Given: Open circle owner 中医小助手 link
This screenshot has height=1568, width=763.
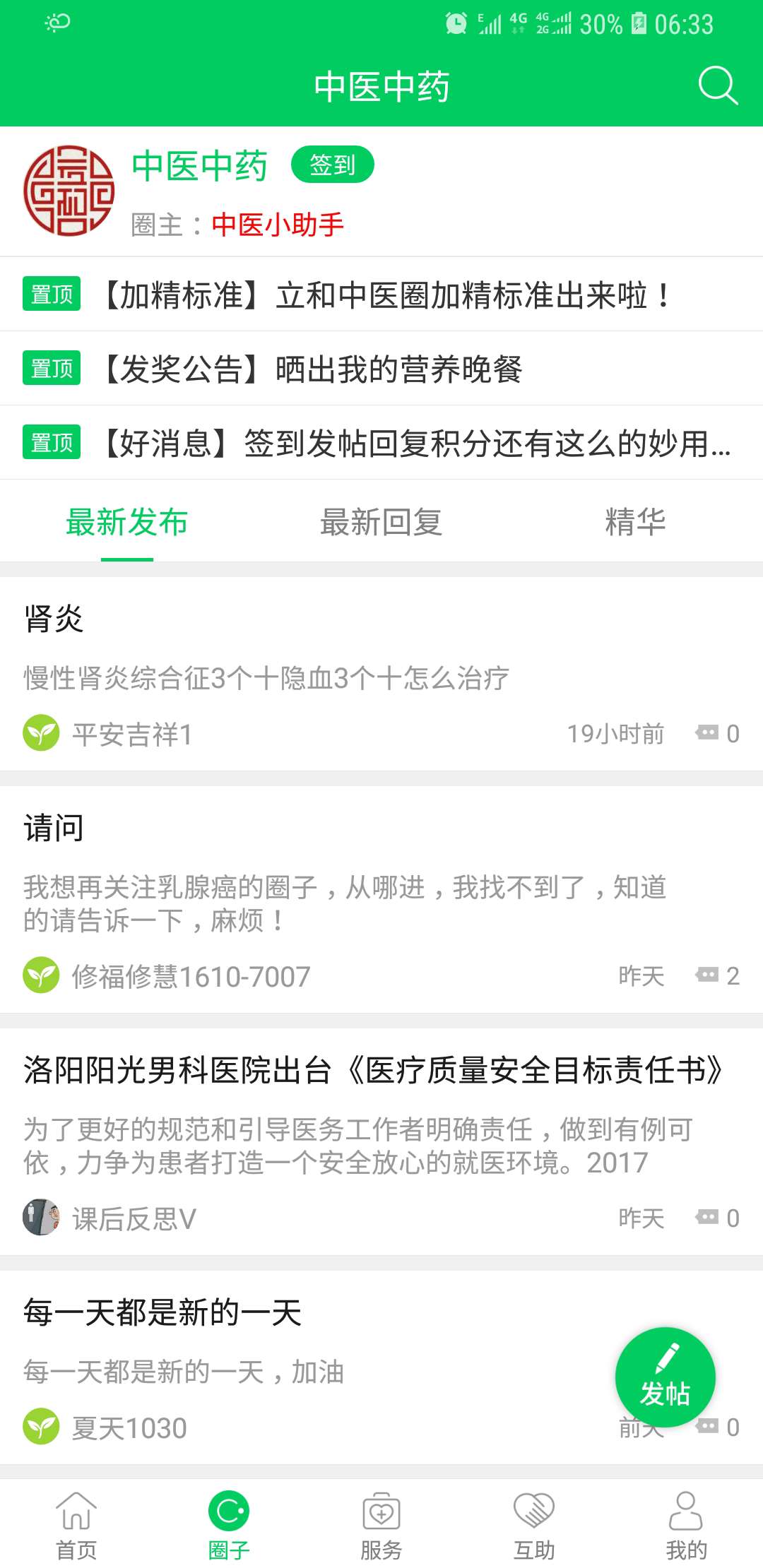Looking at the screenshot, I should [278, 222].
